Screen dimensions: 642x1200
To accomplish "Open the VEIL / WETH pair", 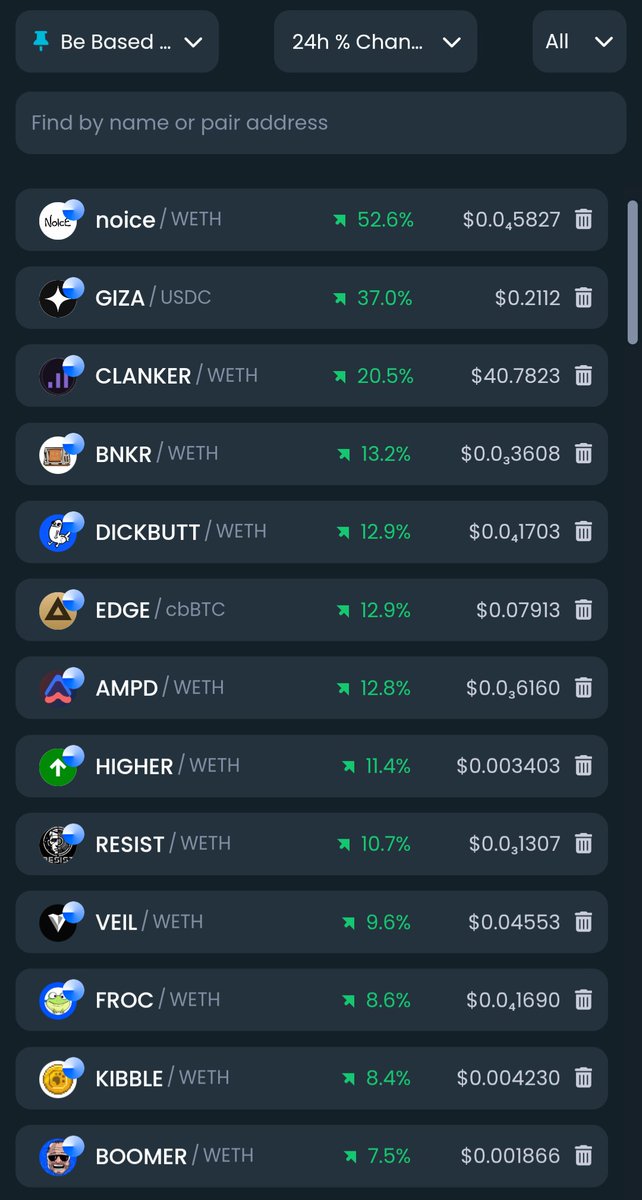I will (311, 922).
